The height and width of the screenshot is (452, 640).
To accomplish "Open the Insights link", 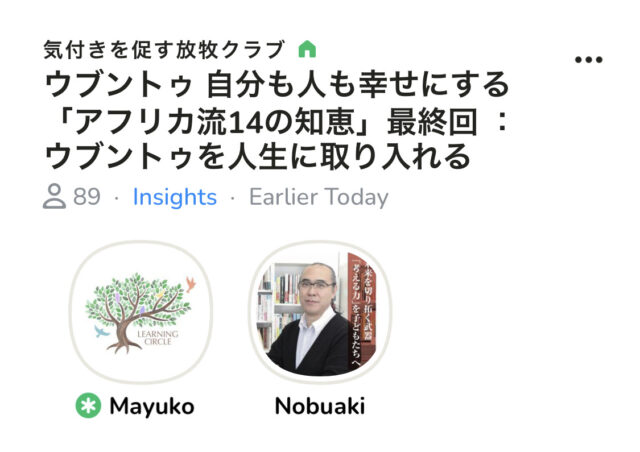I will (x=174, y=197).
